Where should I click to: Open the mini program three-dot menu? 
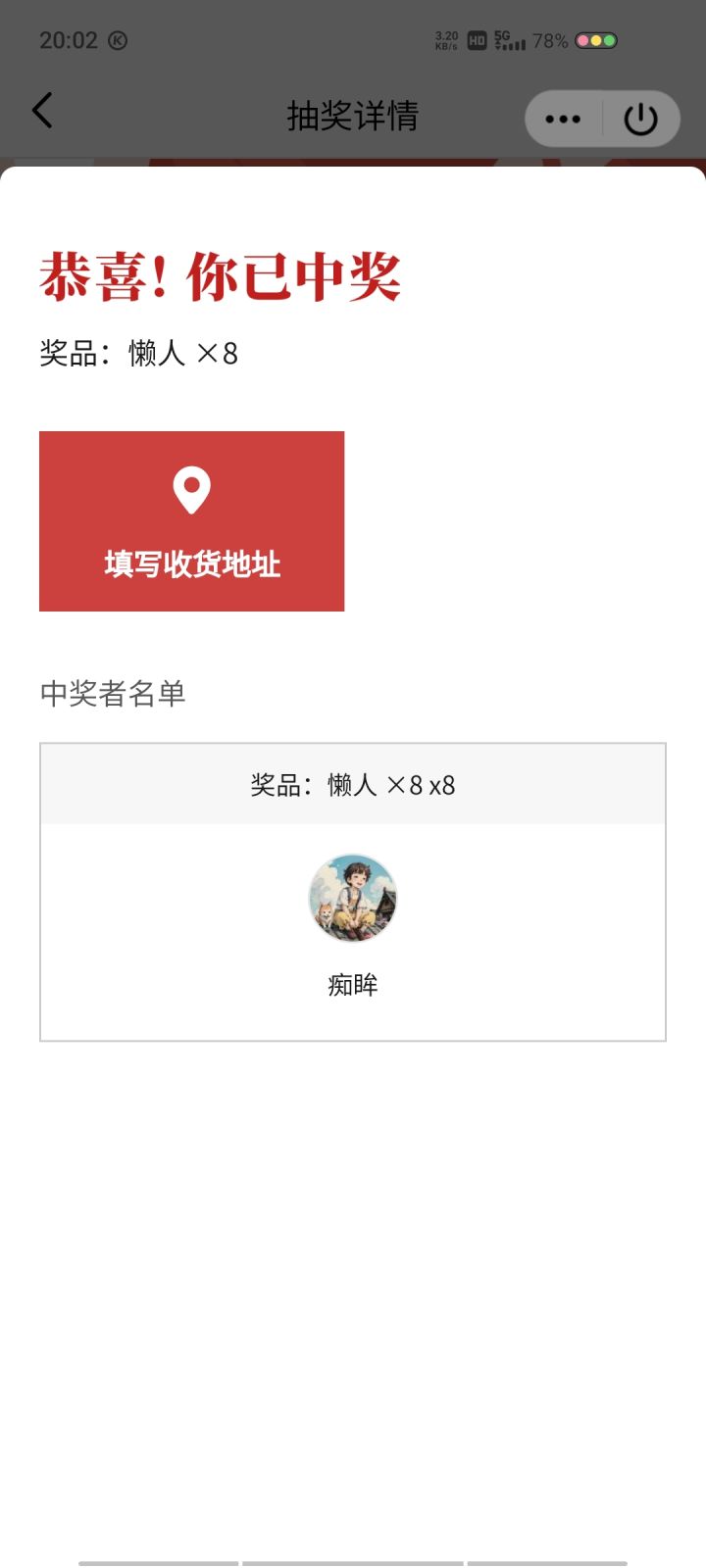563,120
